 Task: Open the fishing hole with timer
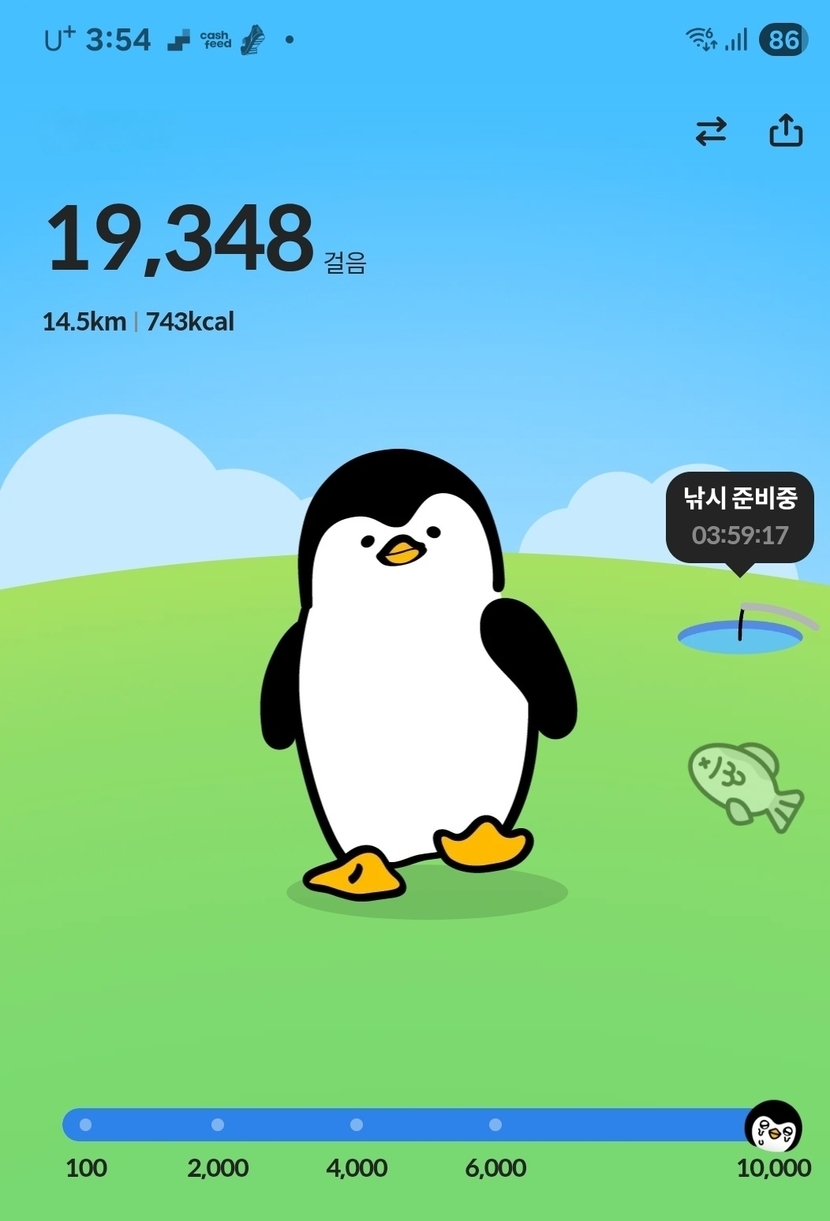coord(740,634)
